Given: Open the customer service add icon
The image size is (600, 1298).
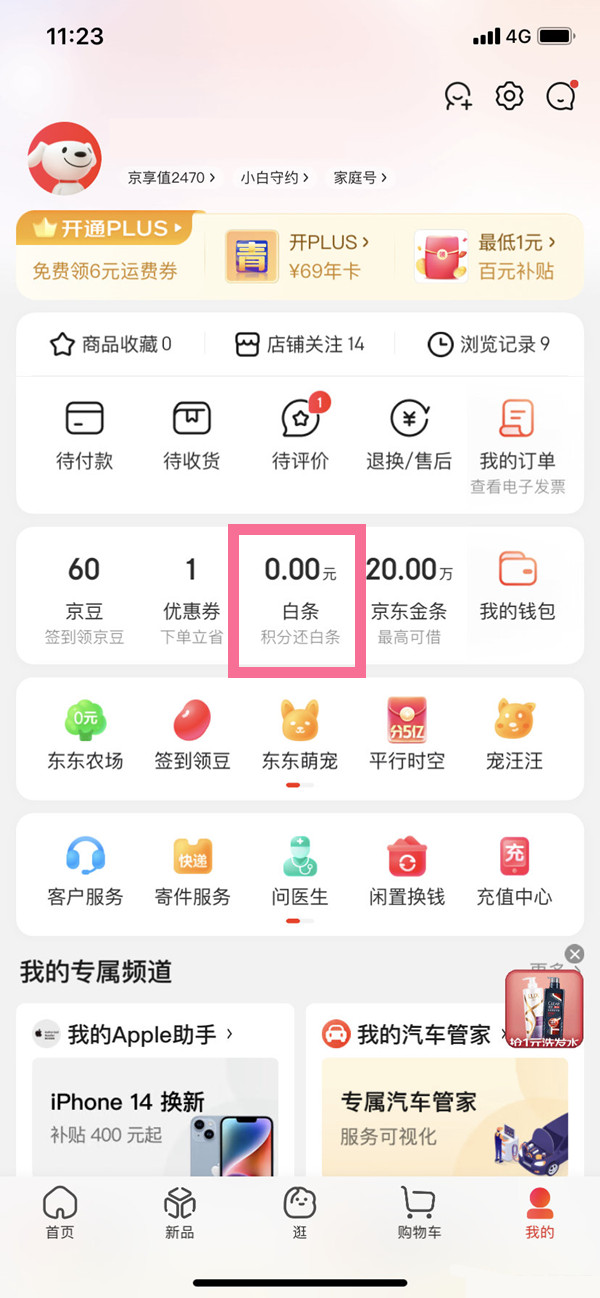Looking at the screenshot, I should 458,96.
